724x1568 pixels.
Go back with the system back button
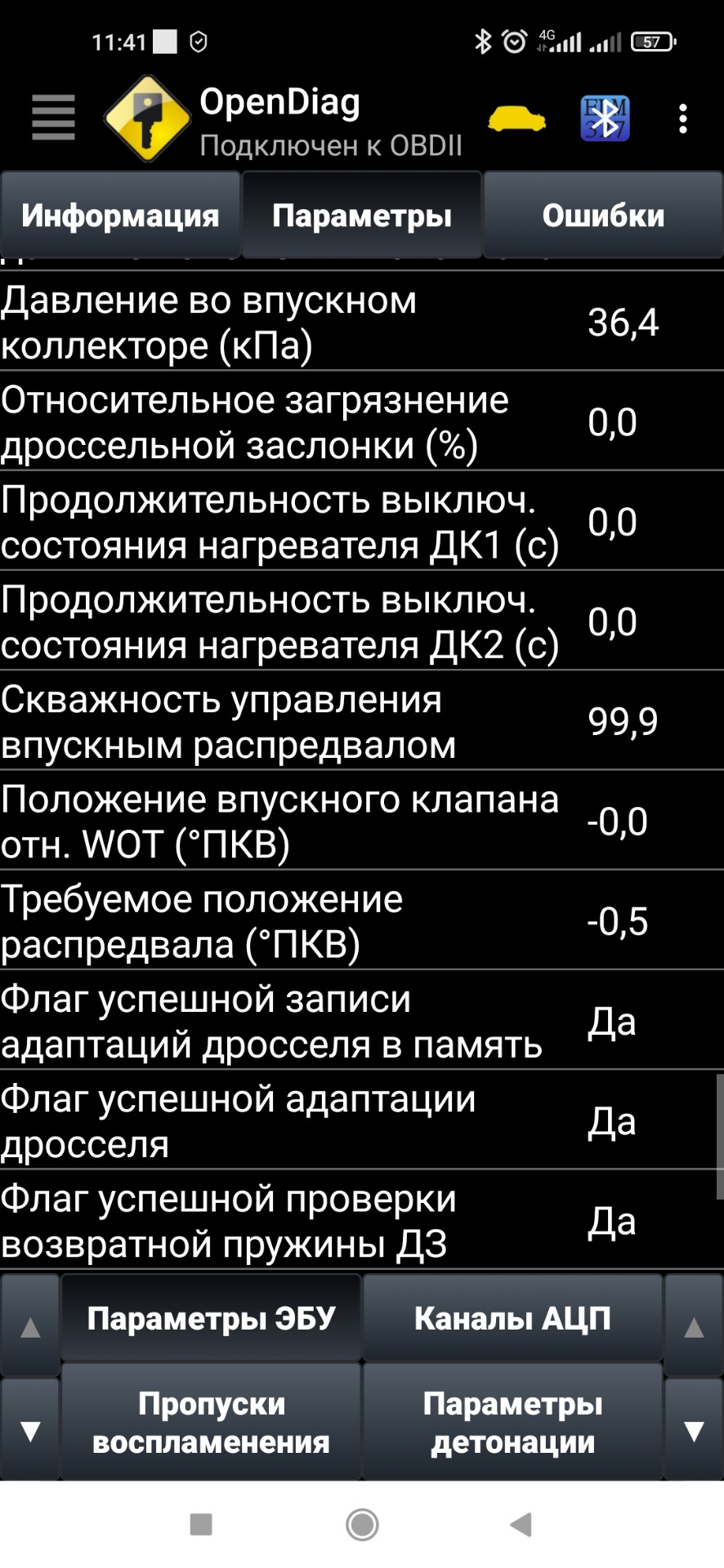coord(521,1524)
